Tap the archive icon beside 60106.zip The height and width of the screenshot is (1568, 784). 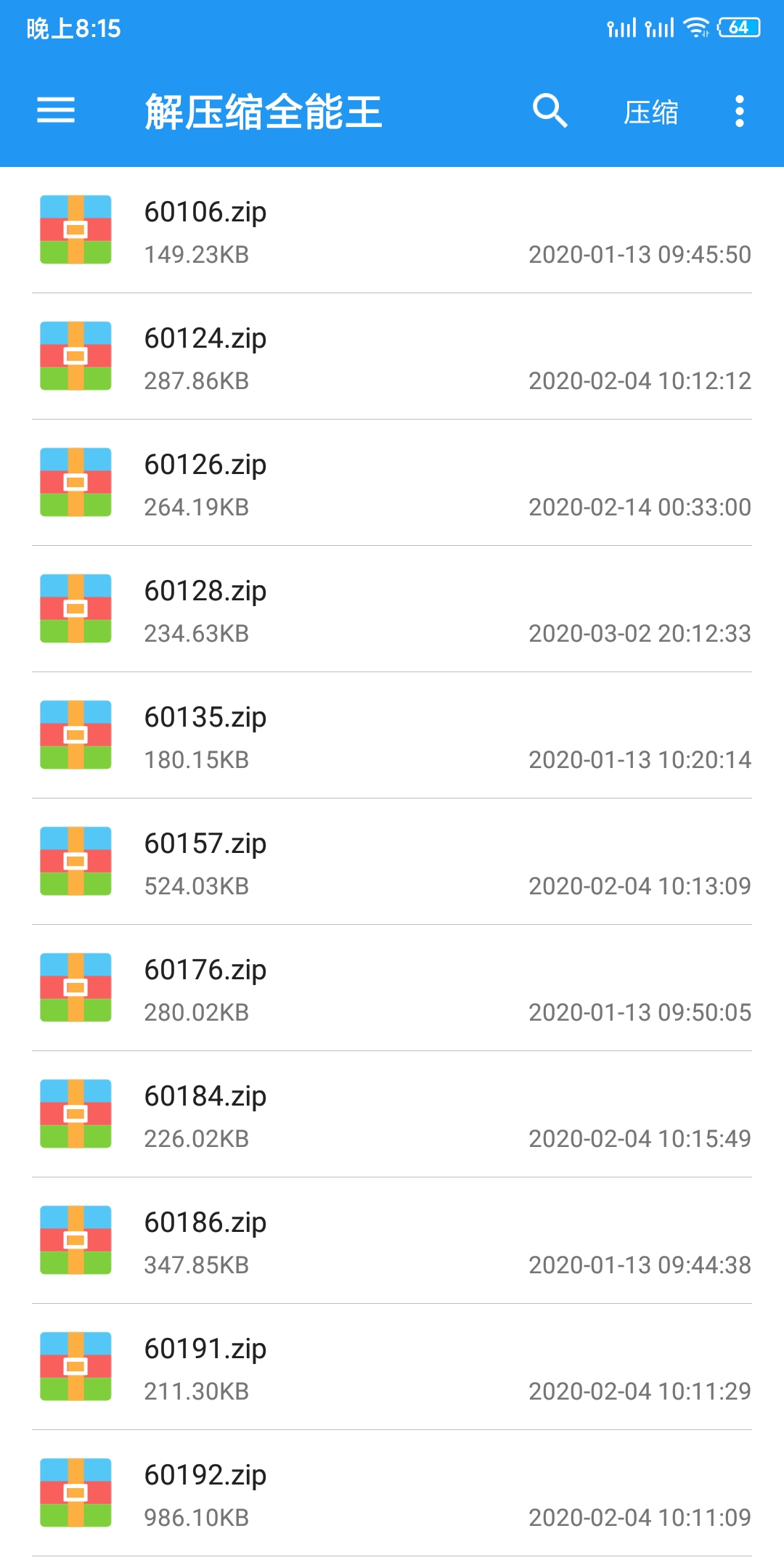(x=75, y=229)
